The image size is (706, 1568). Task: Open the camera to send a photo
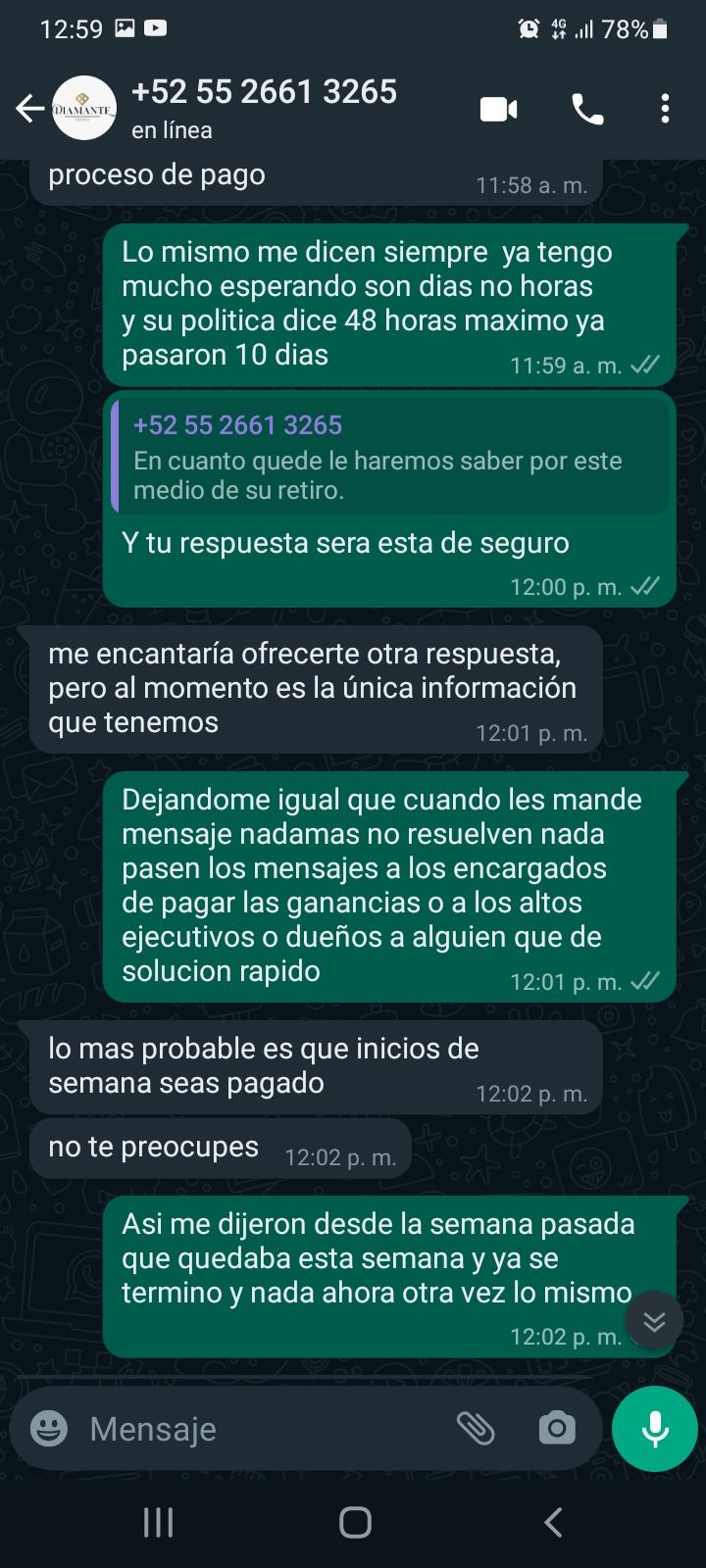coord(557,1429)
